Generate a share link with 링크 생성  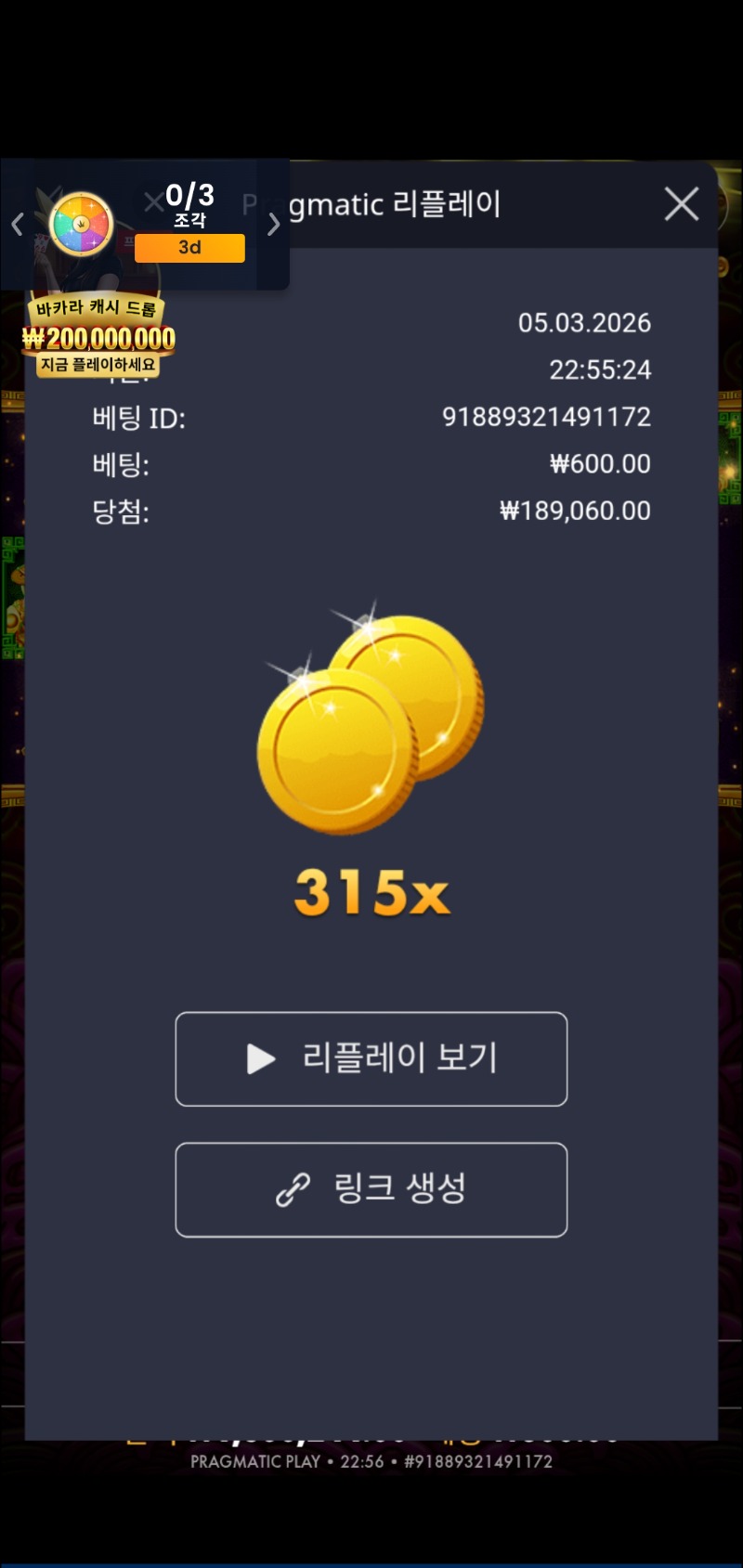click(x=371, y=1190)
